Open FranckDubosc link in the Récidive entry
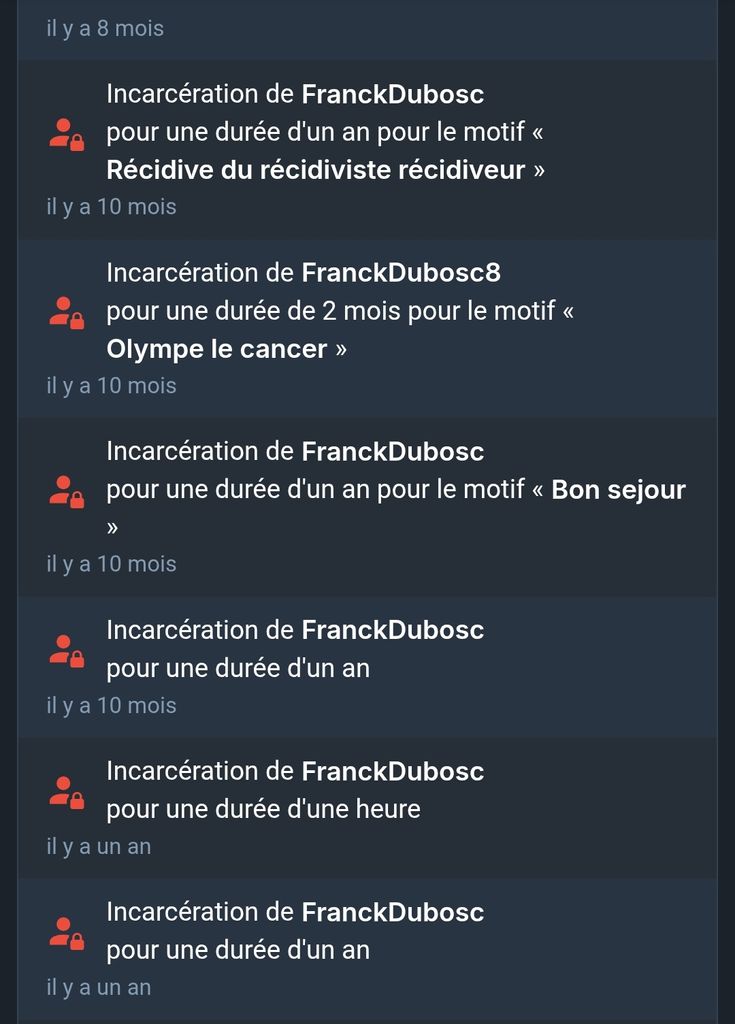735x1024 pixels. [x=392, y=94]
